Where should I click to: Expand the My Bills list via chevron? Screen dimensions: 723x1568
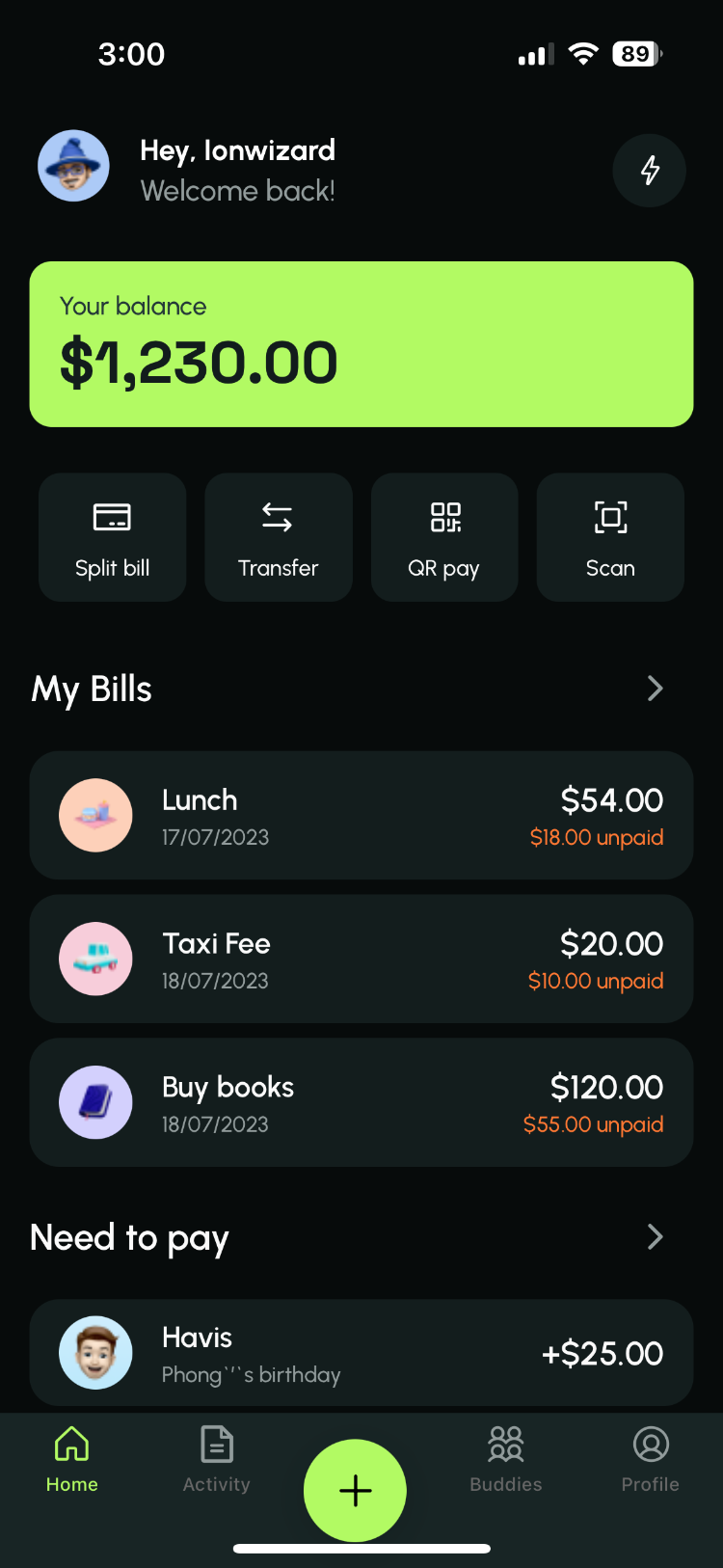(655, 689)
